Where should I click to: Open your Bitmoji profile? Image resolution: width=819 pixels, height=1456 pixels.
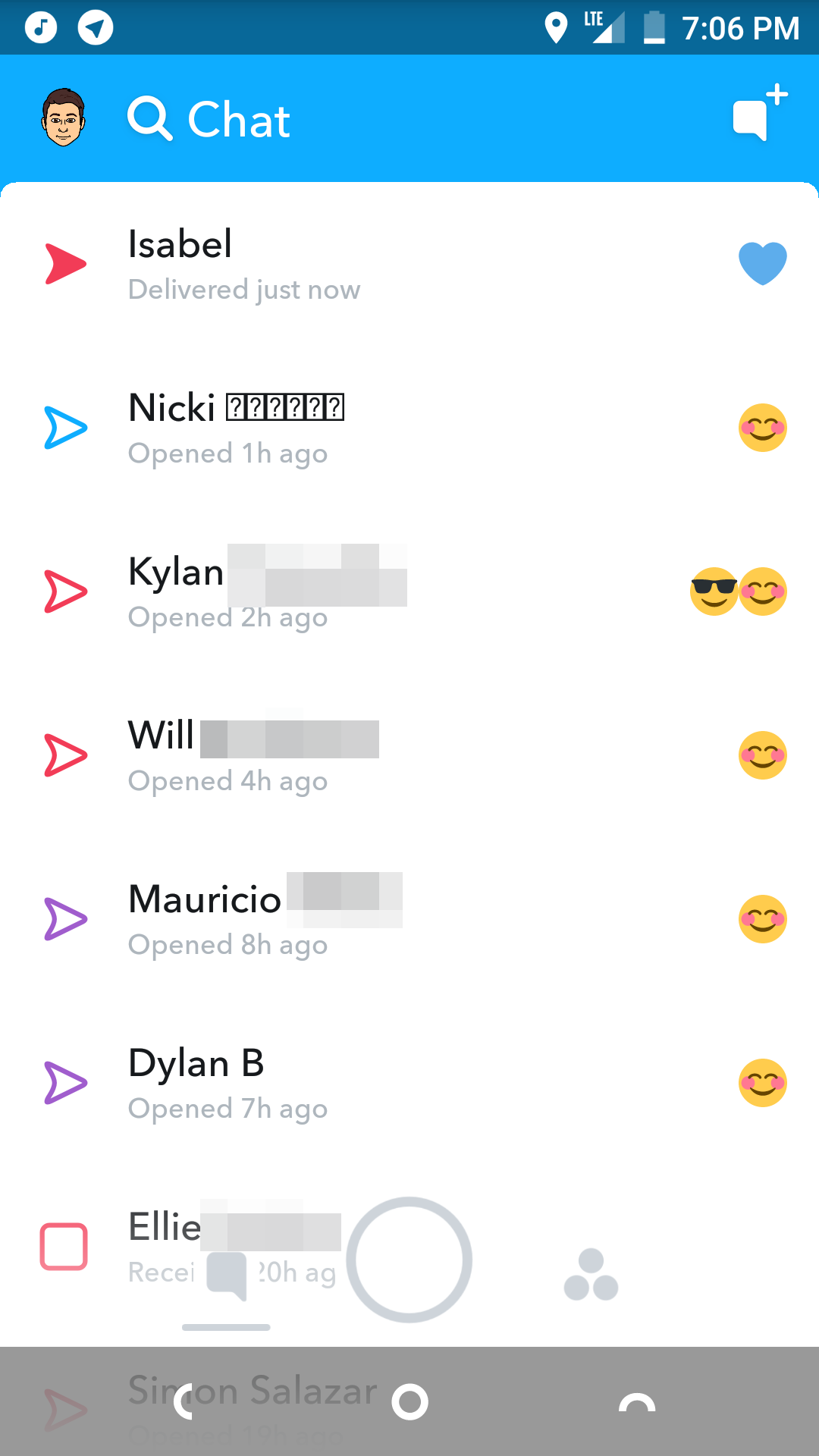coord(64,118)
